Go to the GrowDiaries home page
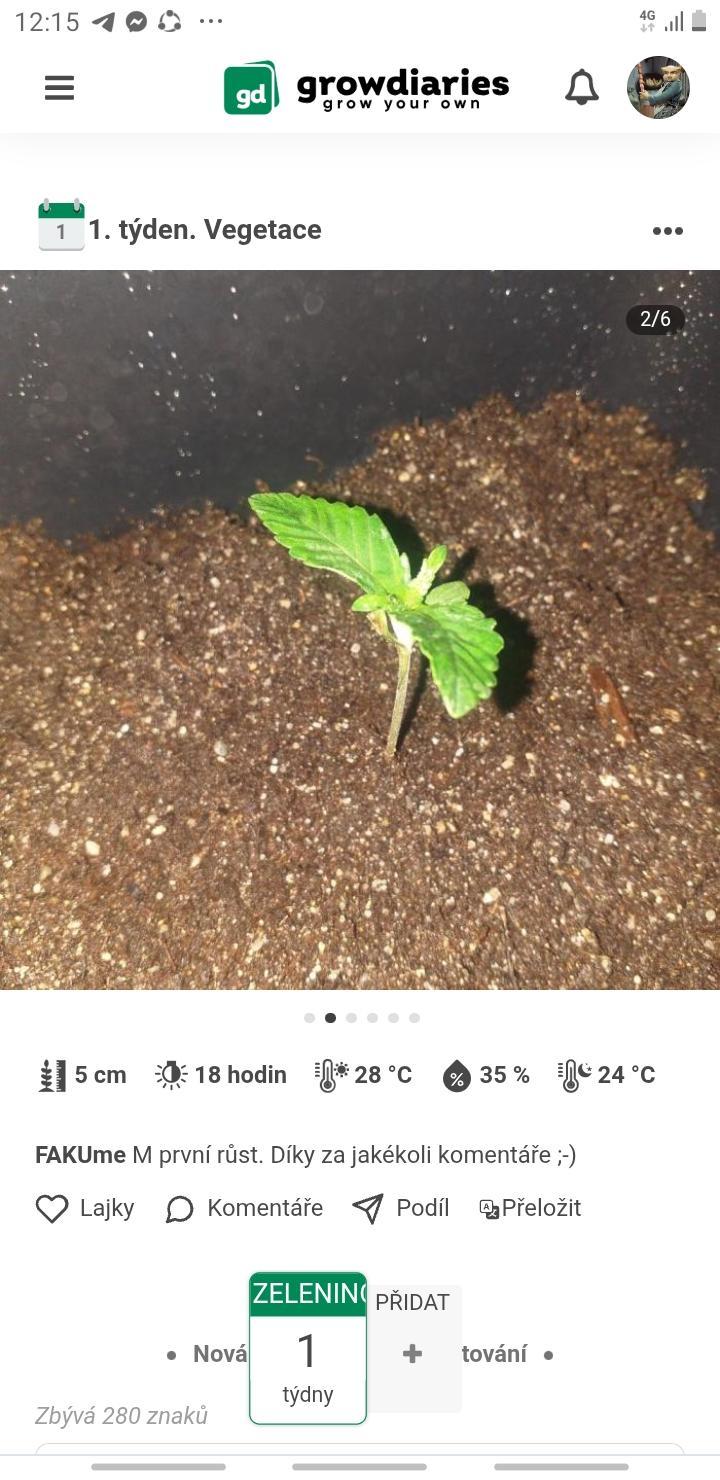 (x=366, y=88)
